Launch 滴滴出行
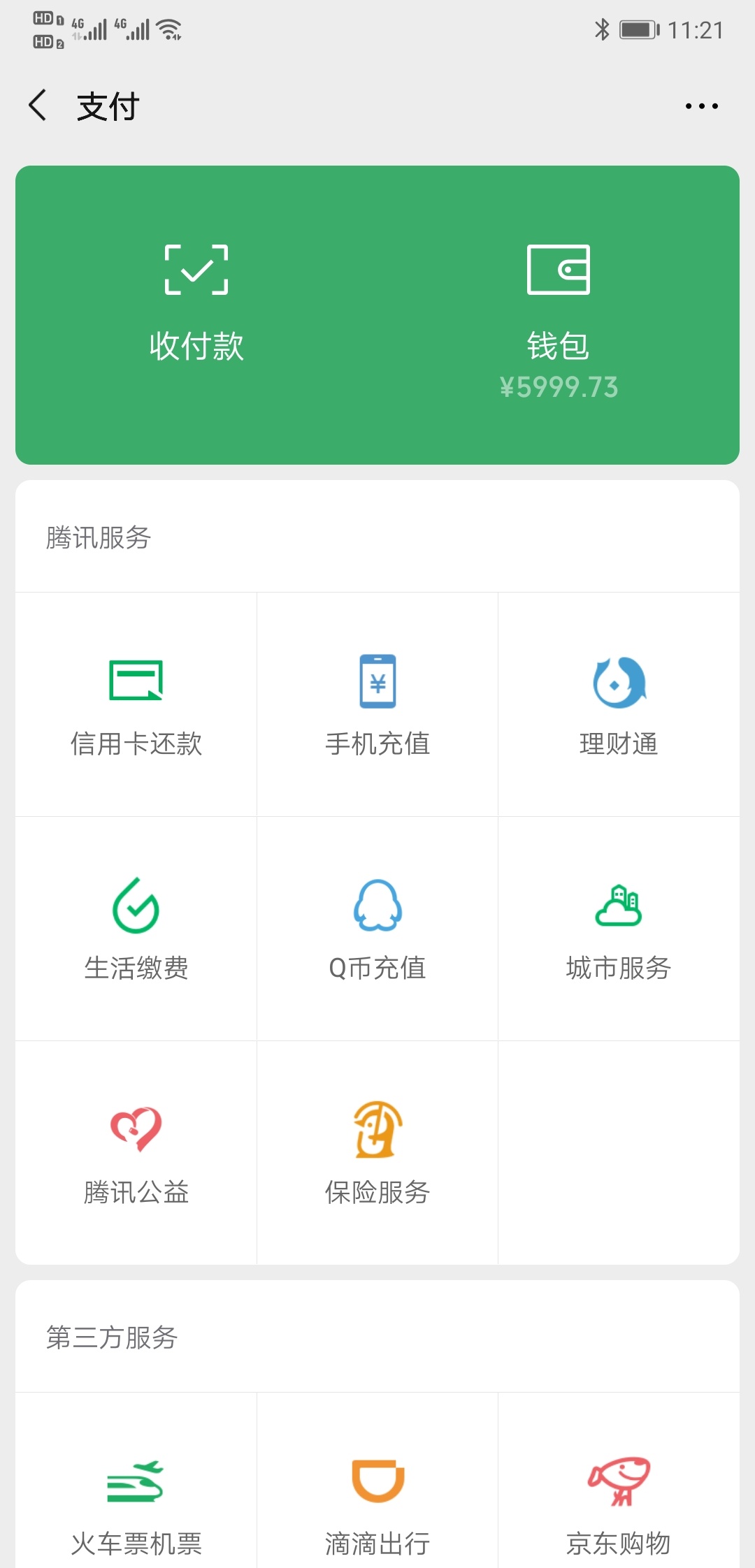 pyautogui.click(x=377, y=1502)
